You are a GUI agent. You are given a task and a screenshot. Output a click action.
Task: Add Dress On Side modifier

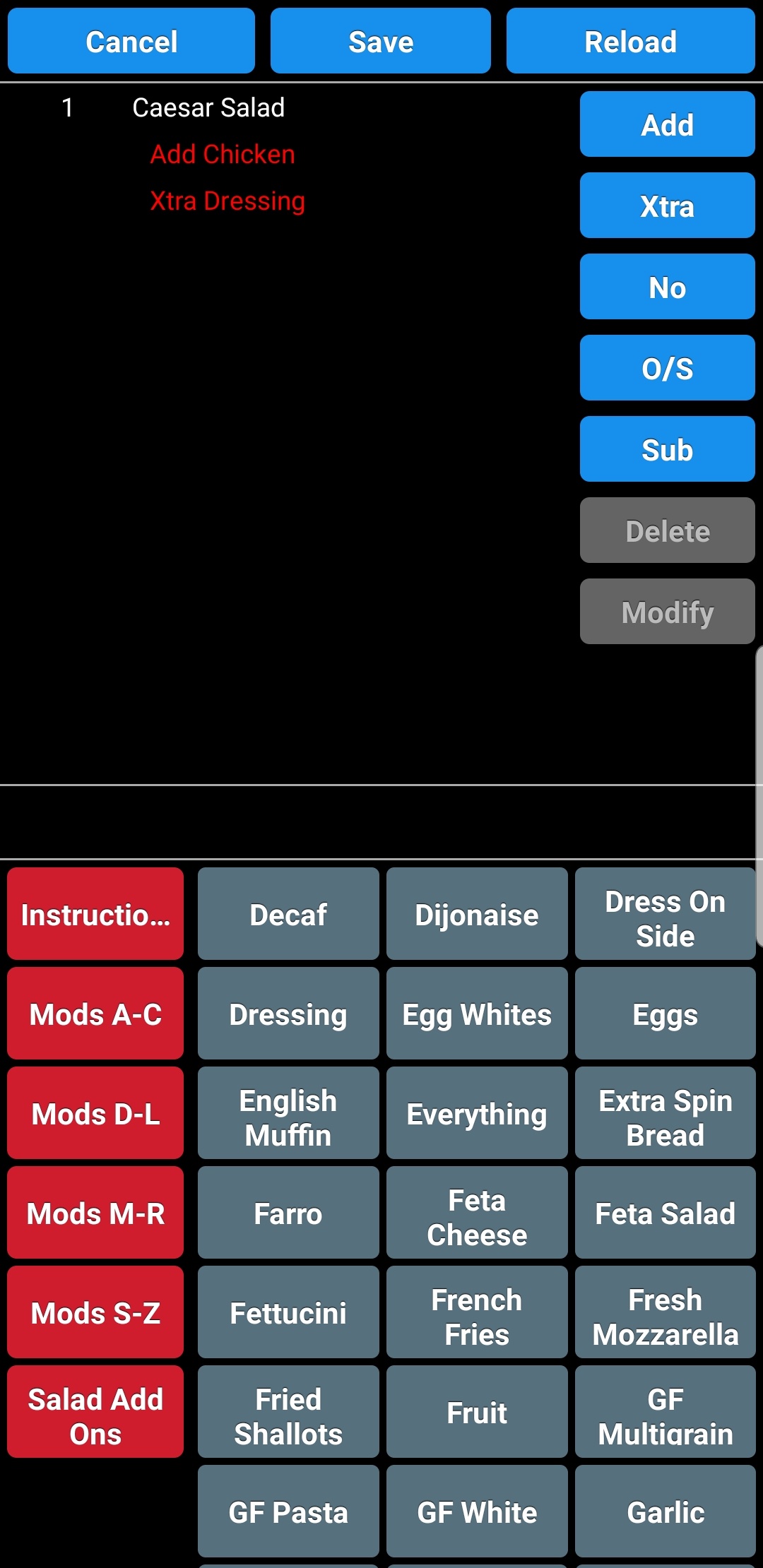pyautogui.click(x=666, y=914)
